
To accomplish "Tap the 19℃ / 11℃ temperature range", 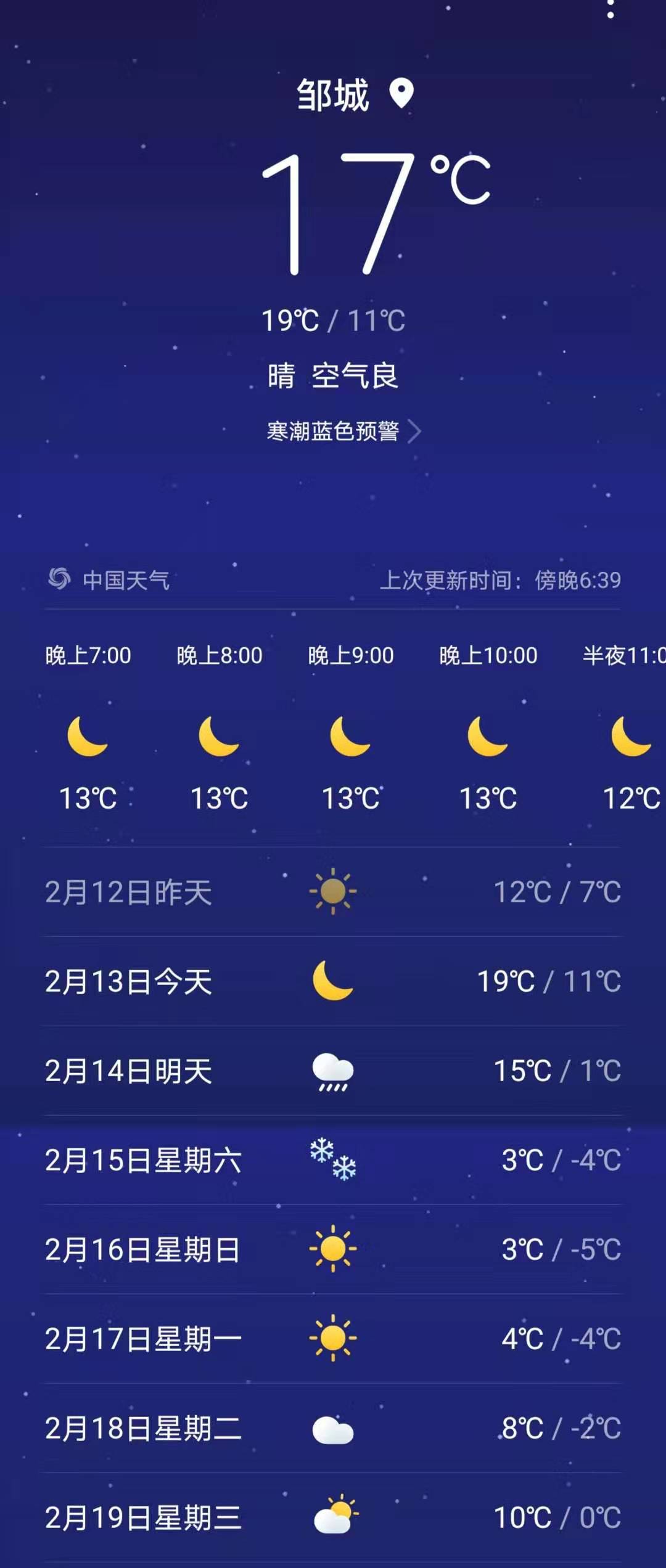I will coord(333,318).
